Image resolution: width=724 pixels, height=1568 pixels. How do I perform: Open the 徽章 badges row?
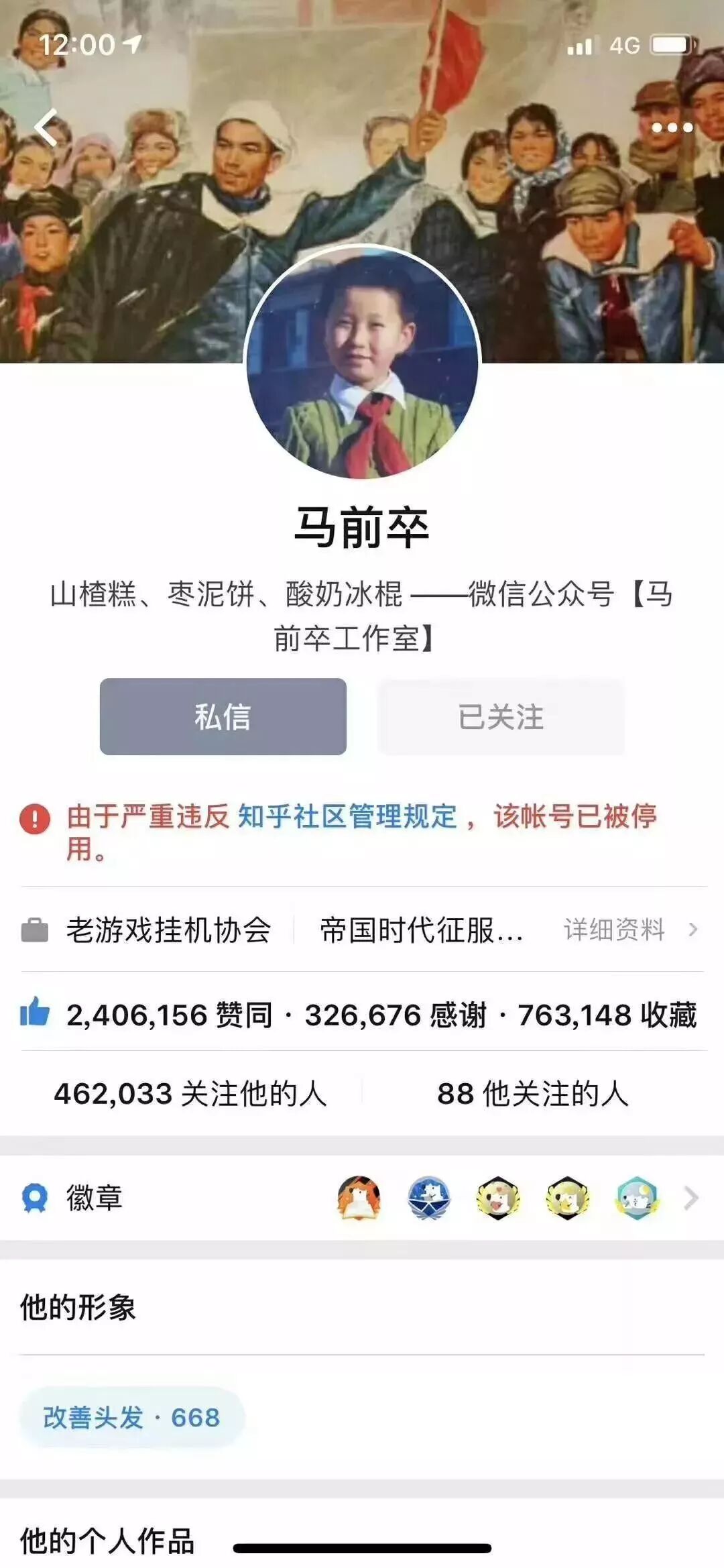coord(362,1198)
